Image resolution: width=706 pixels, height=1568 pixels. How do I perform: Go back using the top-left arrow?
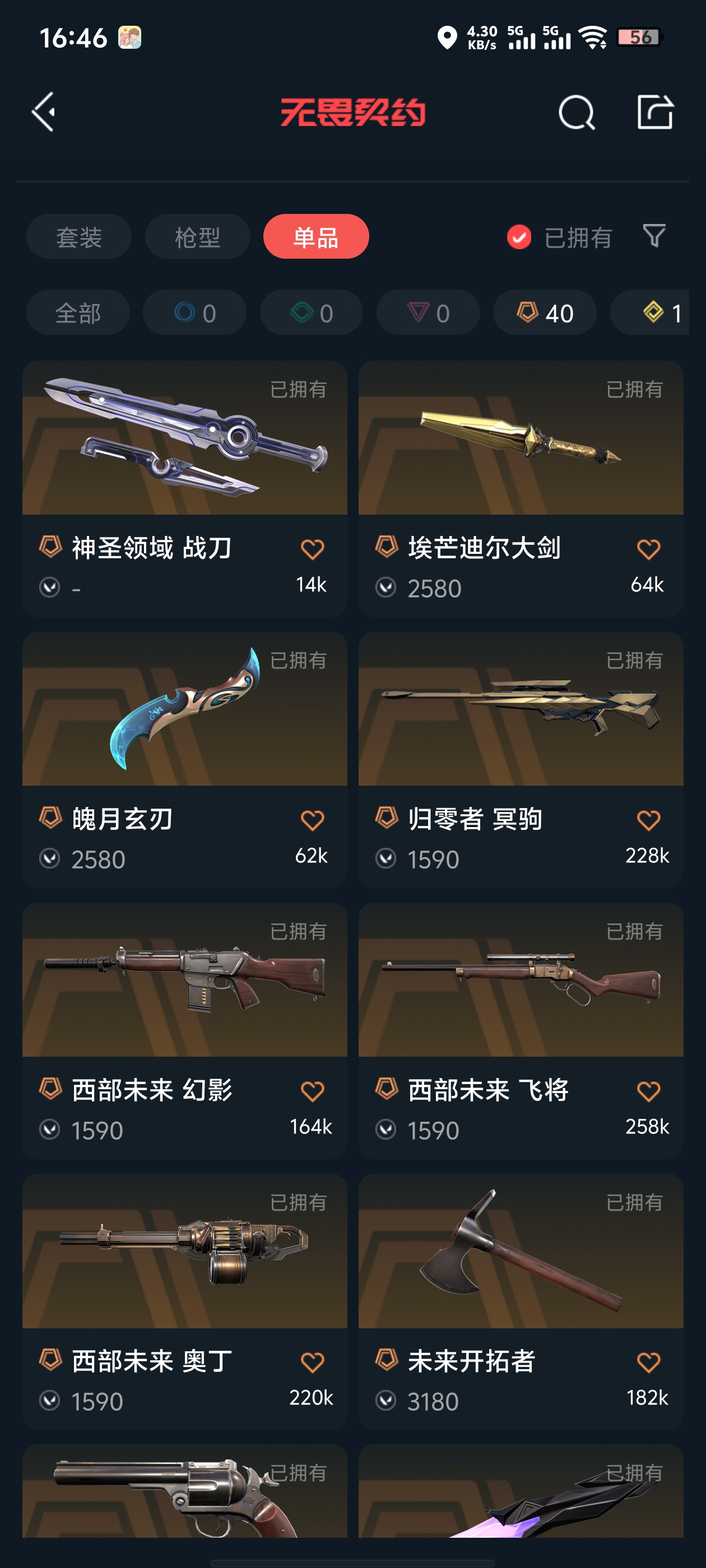(44, 112)
